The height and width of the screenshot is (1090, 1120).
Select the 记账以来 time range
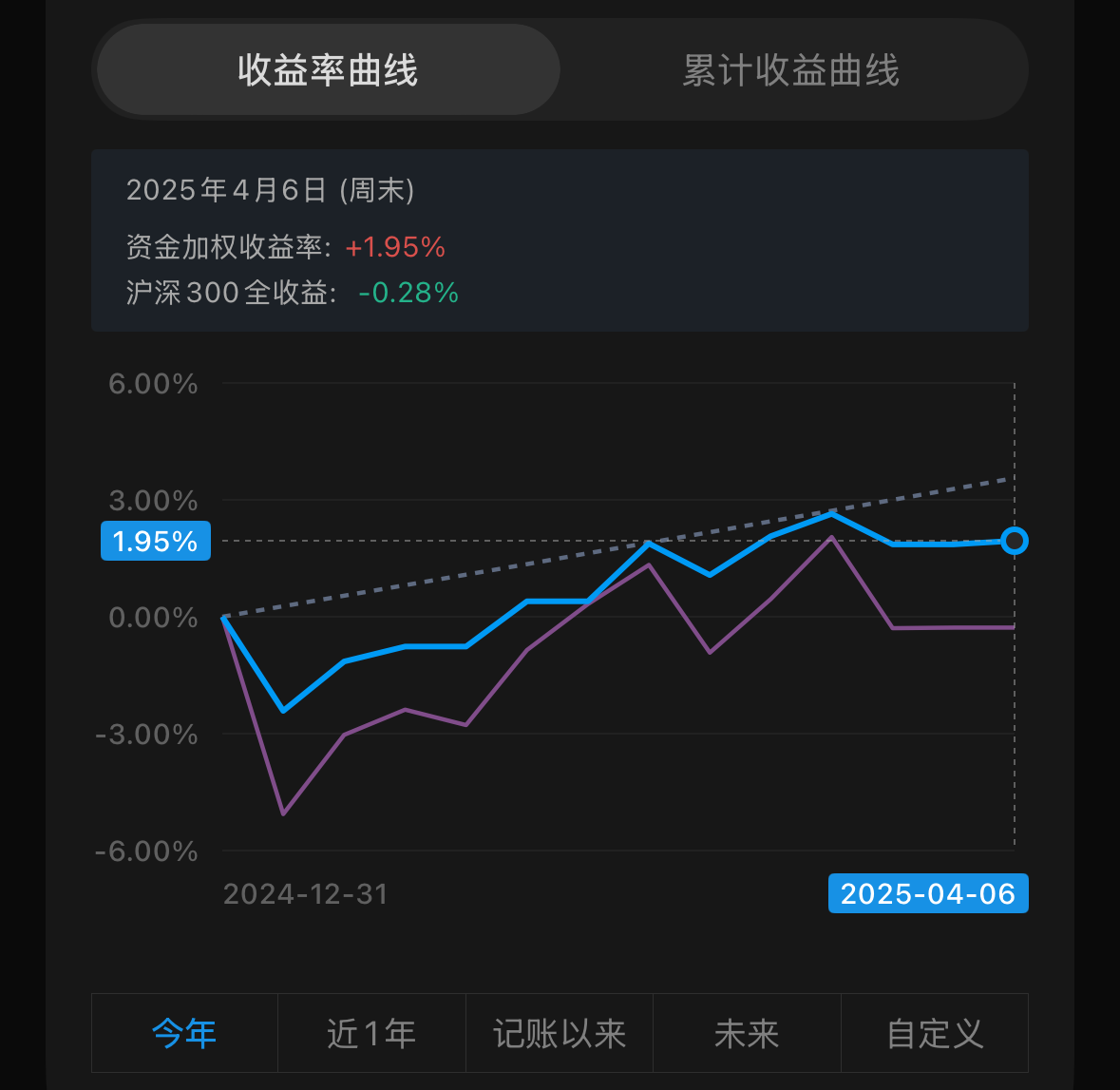(560, 1033)
